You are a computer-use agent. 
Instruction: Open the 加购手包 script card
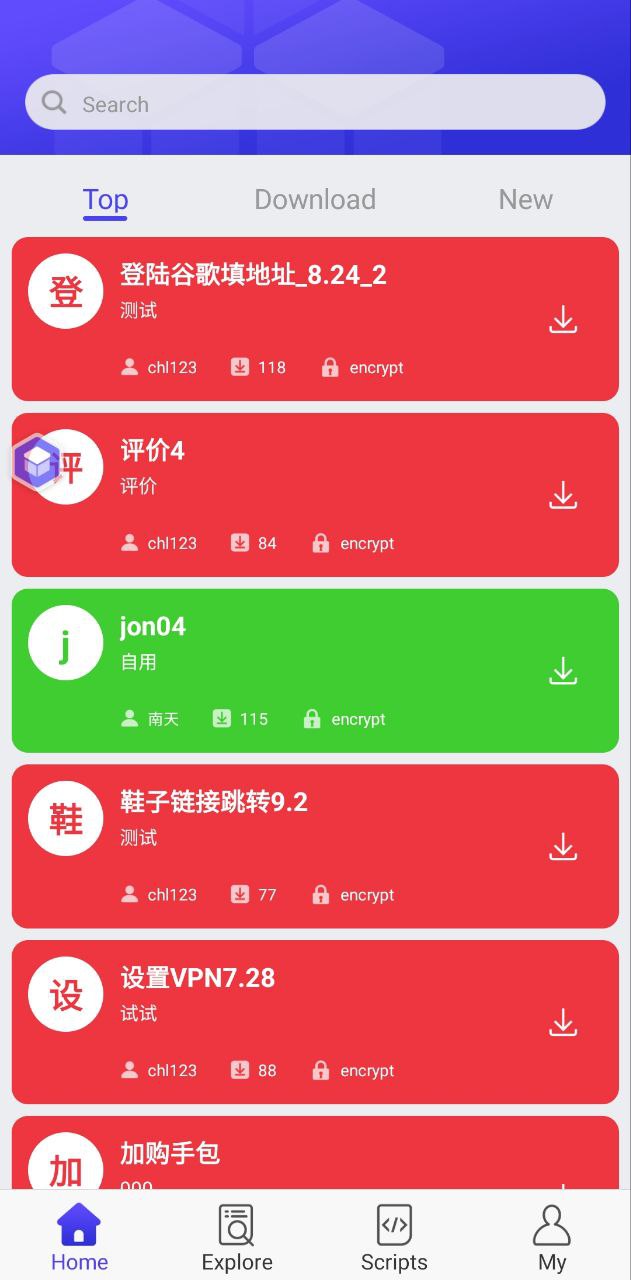coord(300,1155)
